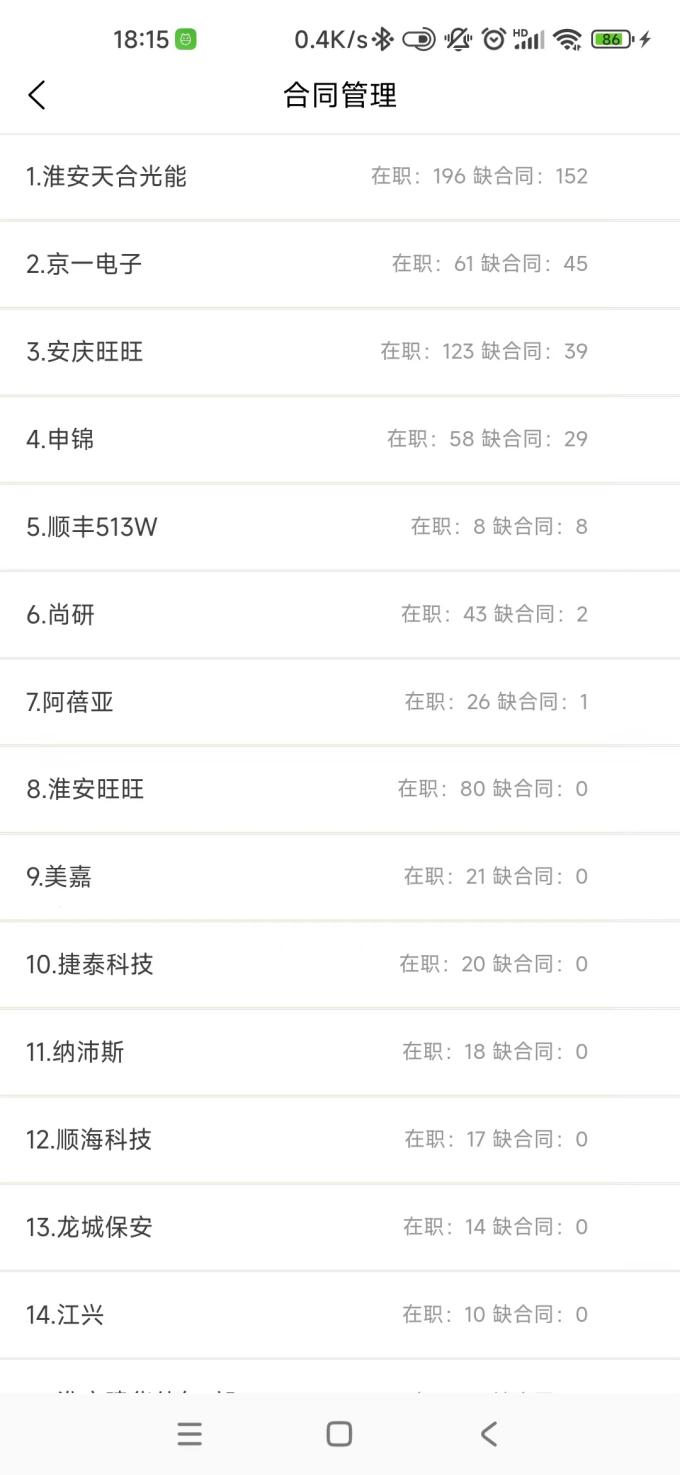Open recent apps from navigation bar
Screen dimensions: 680x1475
tap(190, 1434)
